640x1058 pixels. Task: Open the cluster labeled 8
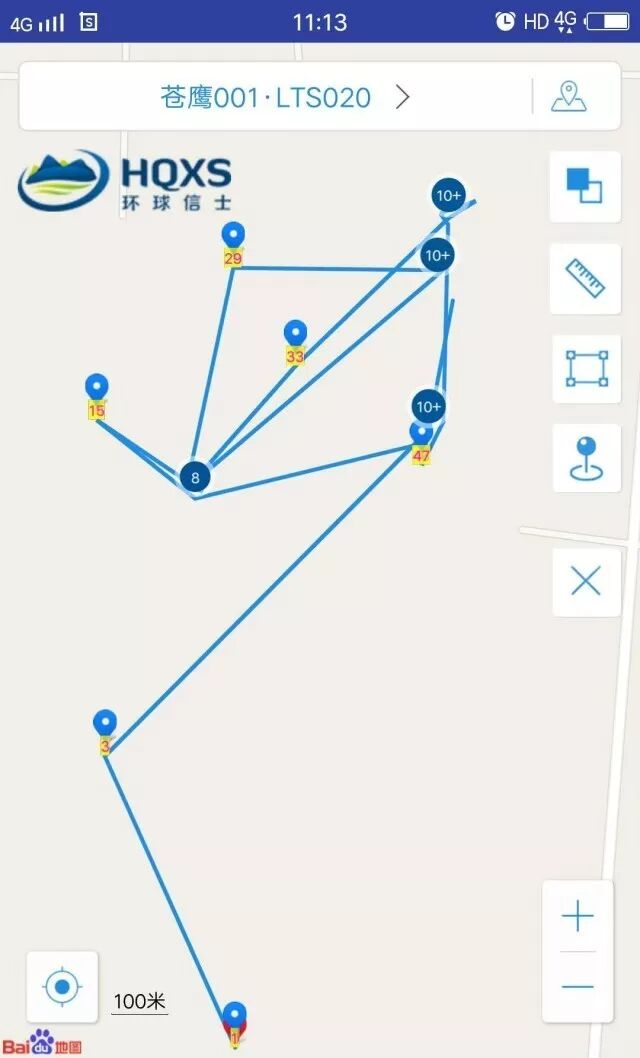pyautogui.click(x=195, y=477)
